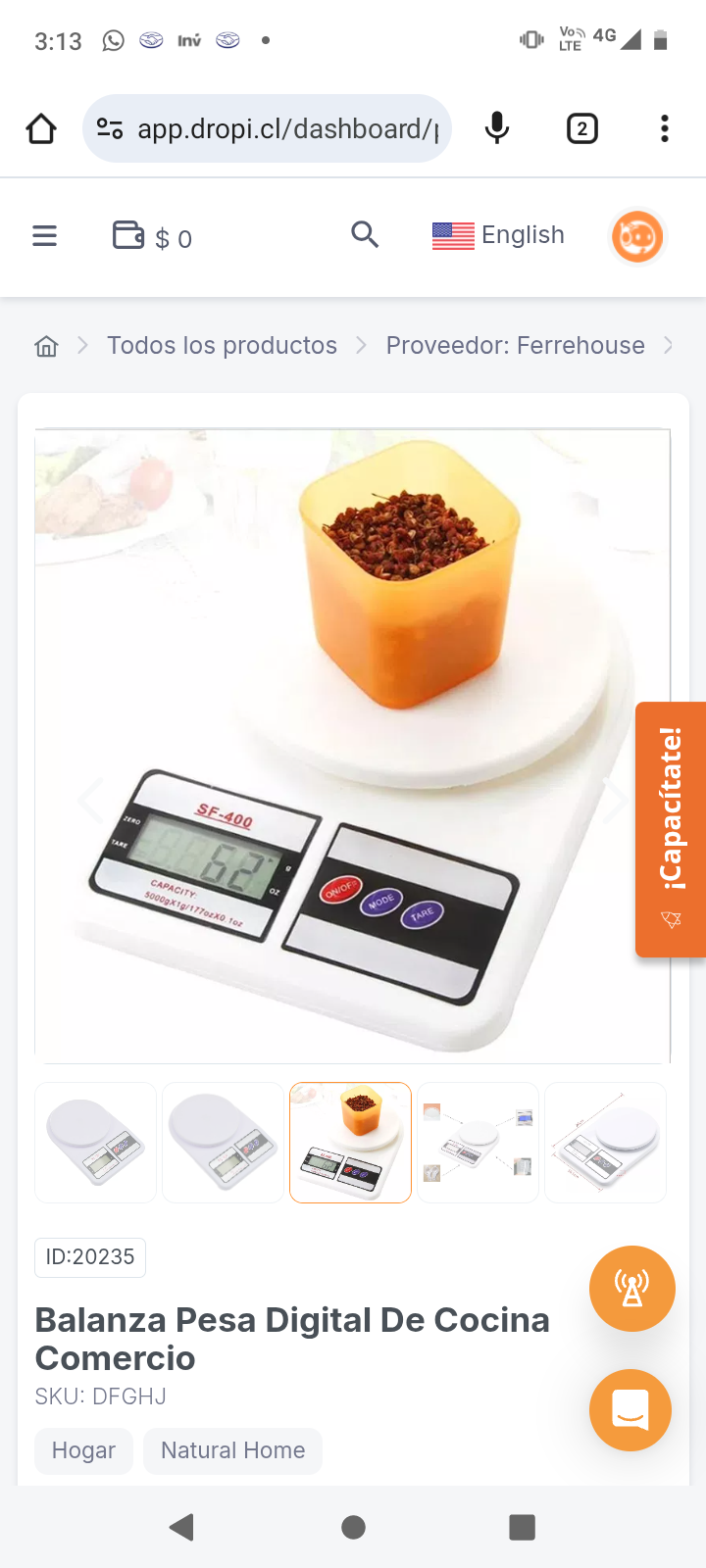
Task: Tap the broadcast antenna floating button
Action: pyautogui.click(x=631, y=1289)
